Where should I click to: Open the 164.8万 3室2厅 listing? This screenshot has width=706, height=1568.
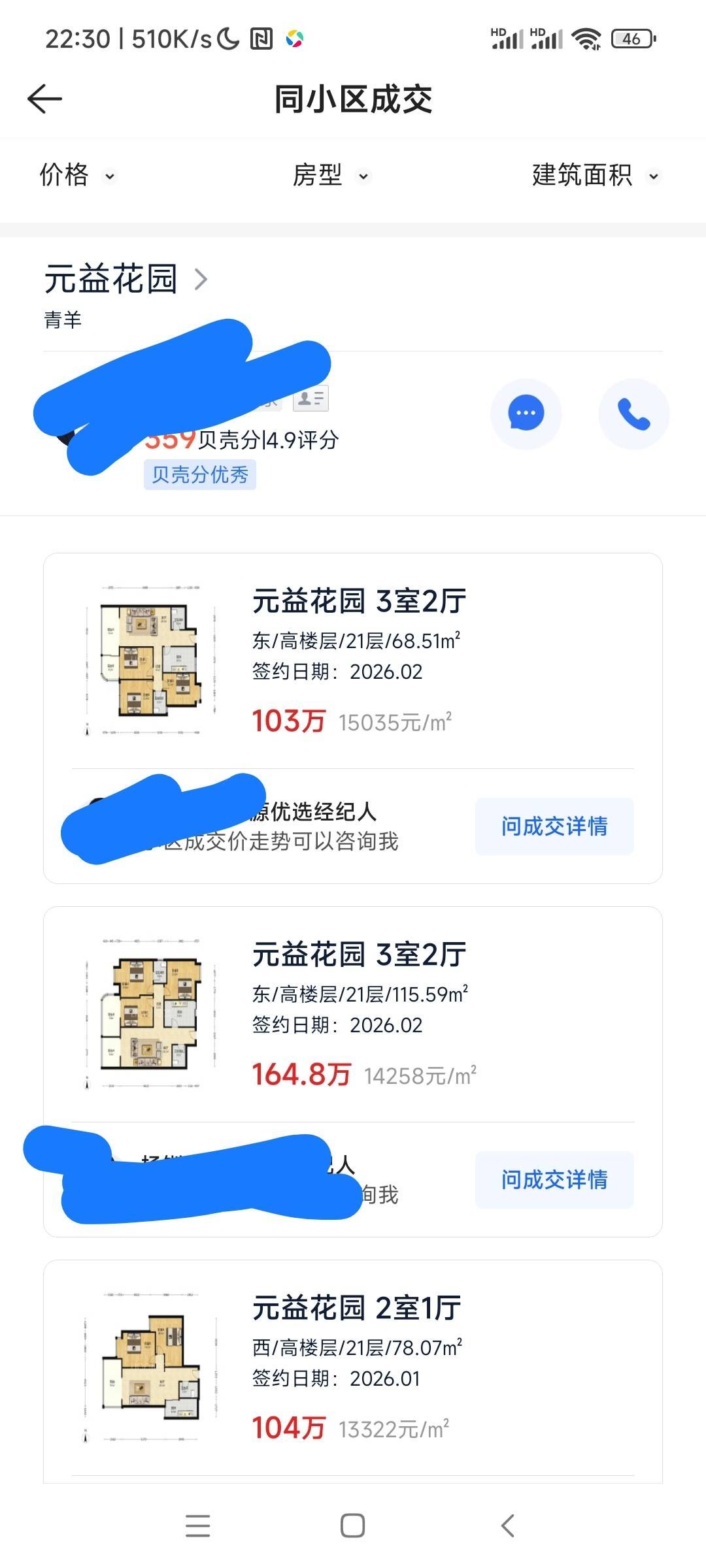tap(358, 1013)
